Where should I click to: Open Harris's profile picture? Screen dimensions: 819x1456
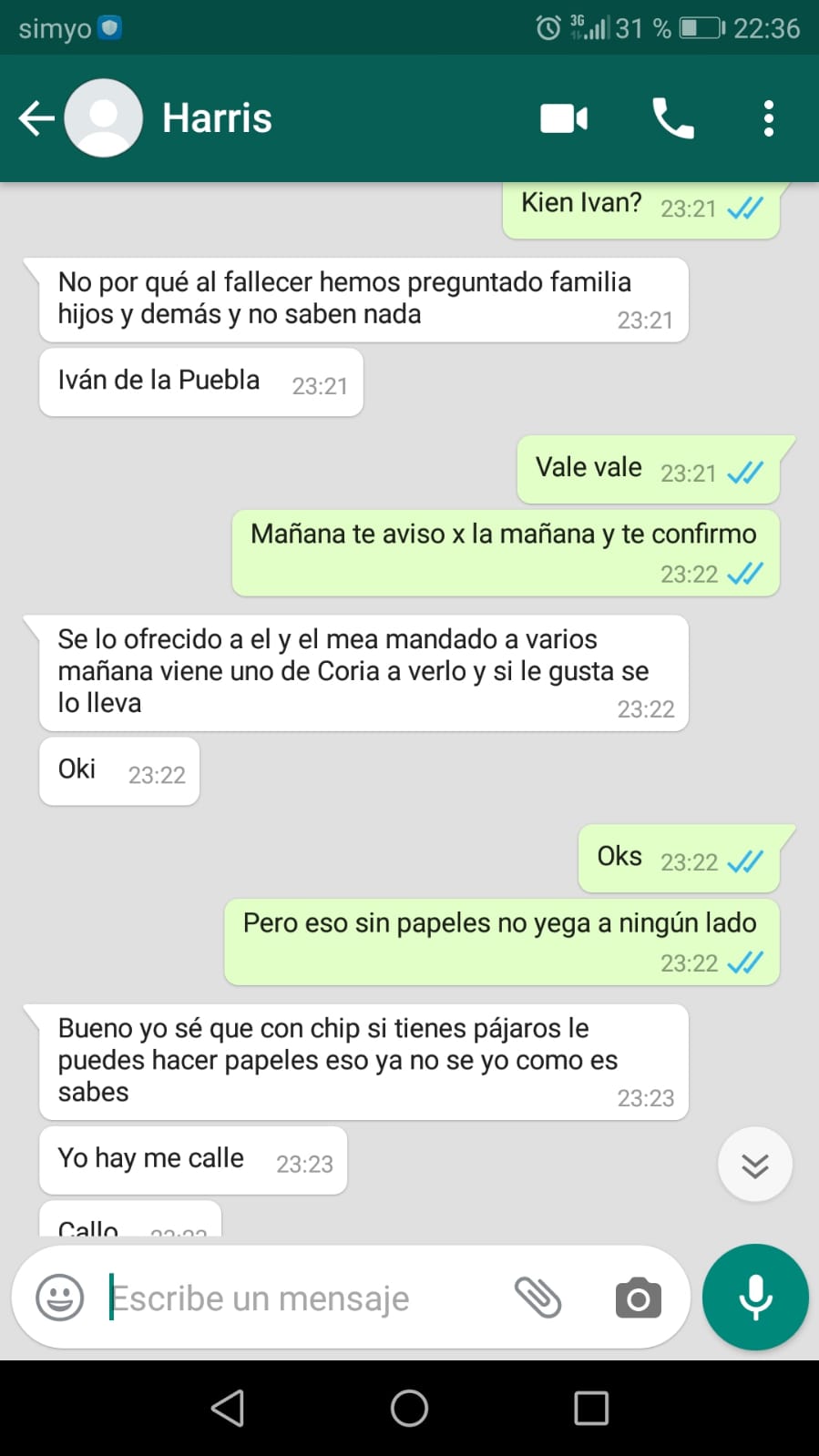104,118
